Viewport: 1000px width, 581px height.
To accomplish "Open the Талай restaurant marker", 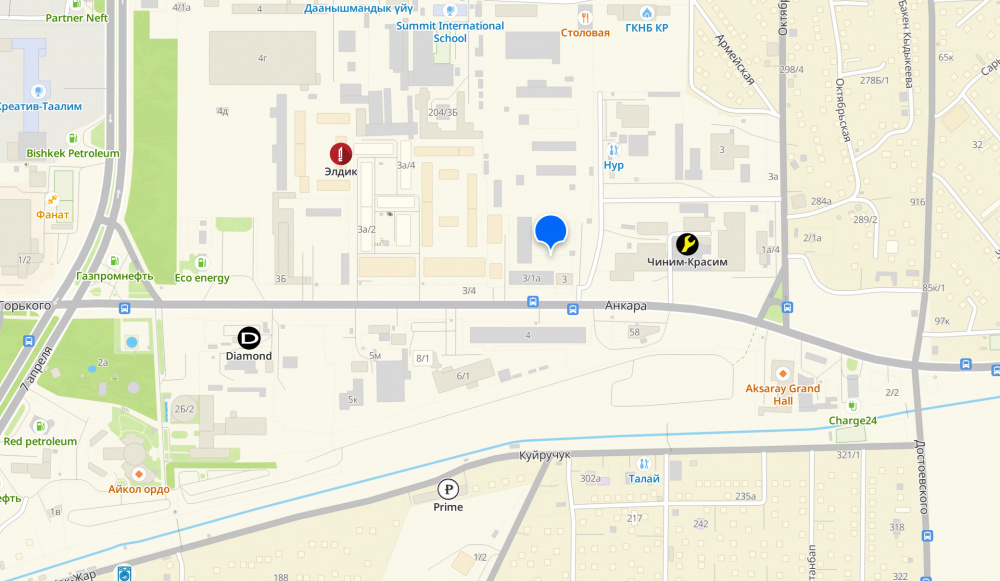I will click(x=644, y=463).
